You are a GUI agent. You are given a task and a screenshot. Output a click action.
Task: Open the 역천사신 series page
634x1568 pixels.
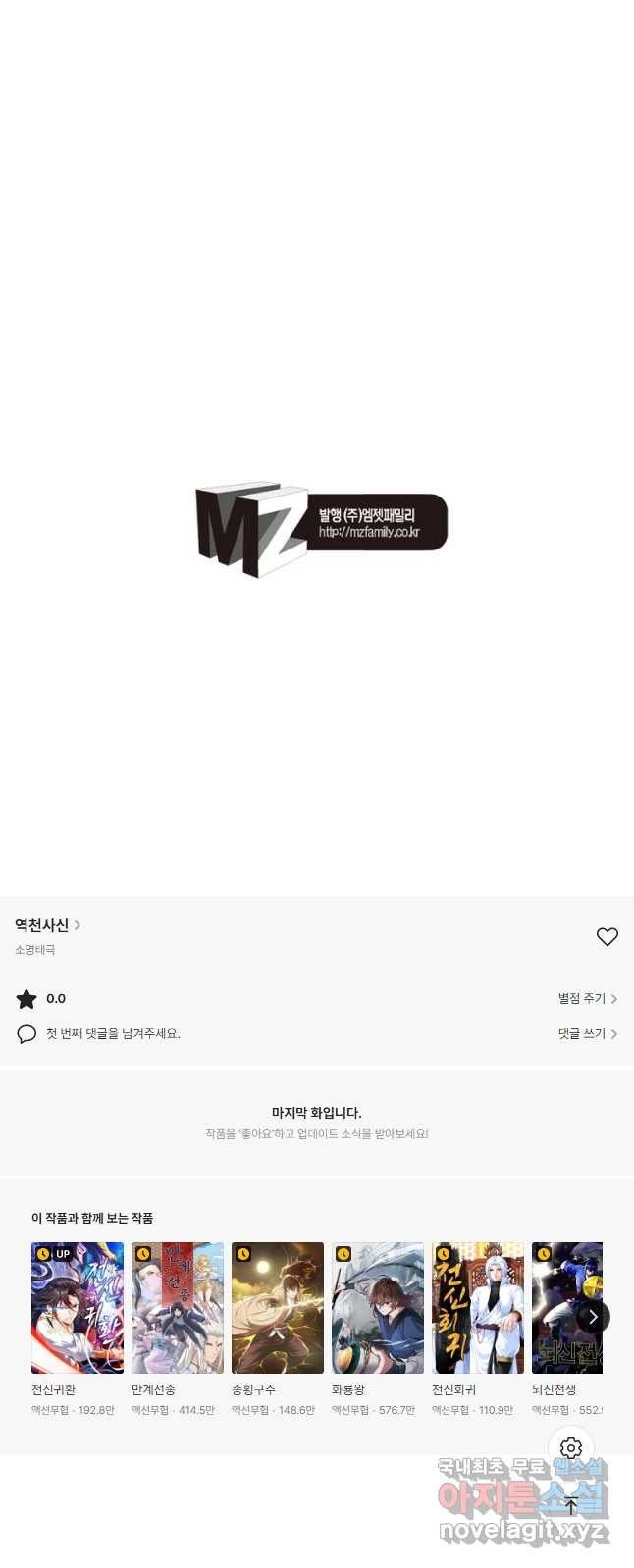47,925
